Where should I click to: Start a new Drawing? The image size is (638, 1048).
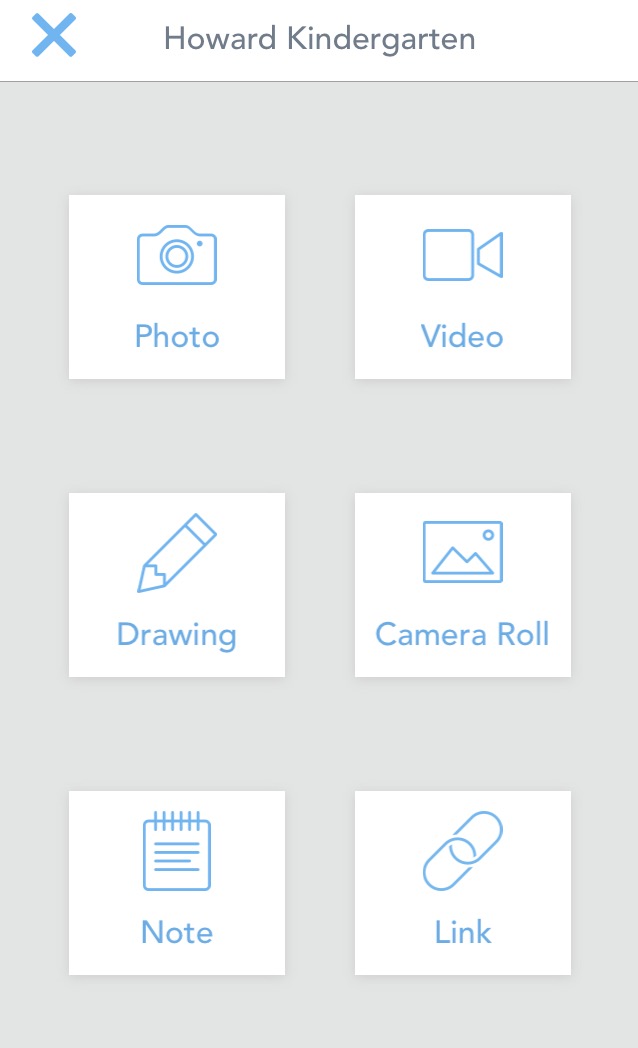click(x=177, y=585)
